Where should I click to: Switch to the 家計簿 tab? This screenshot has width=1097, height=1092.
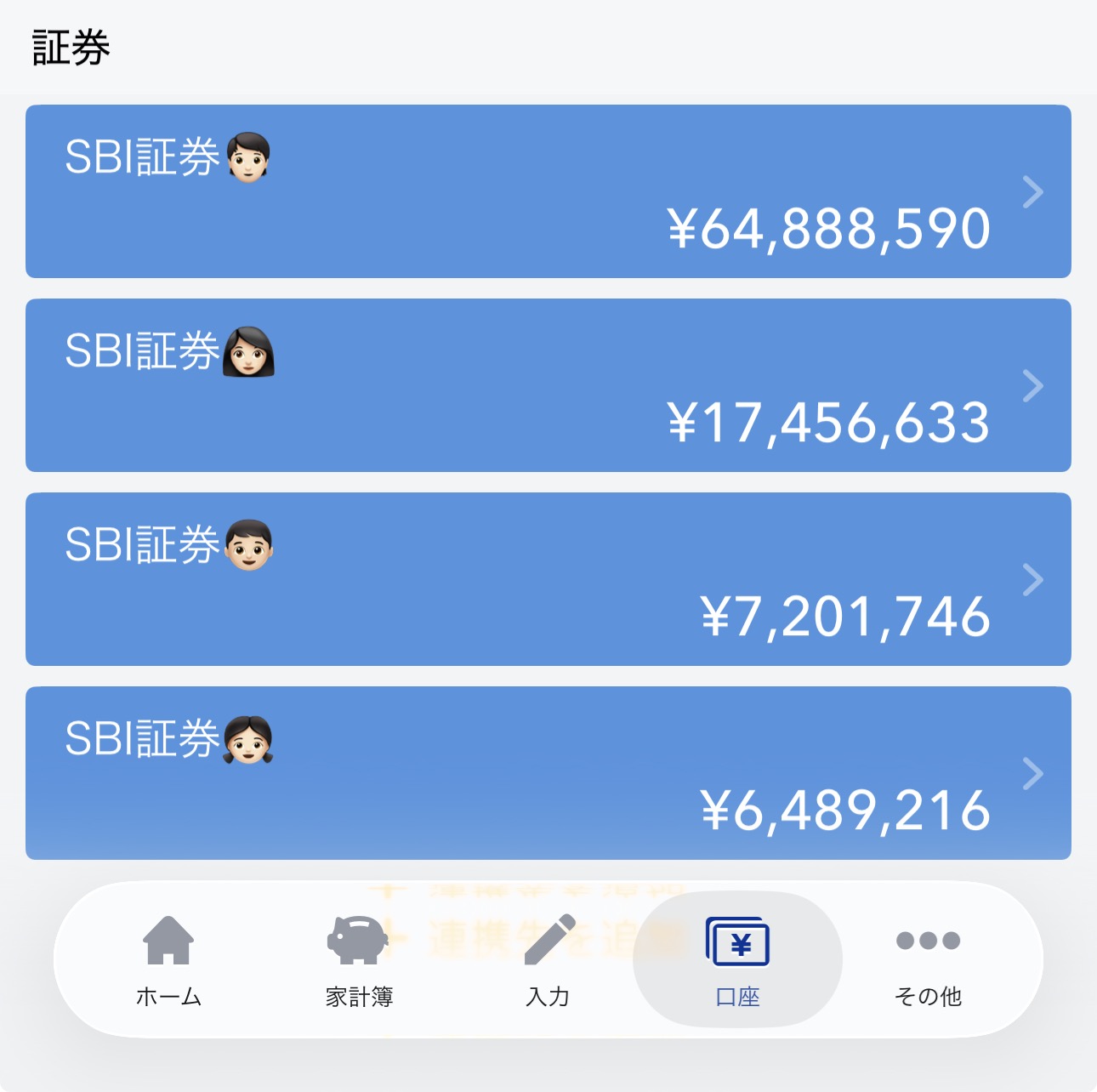point(359,959)
